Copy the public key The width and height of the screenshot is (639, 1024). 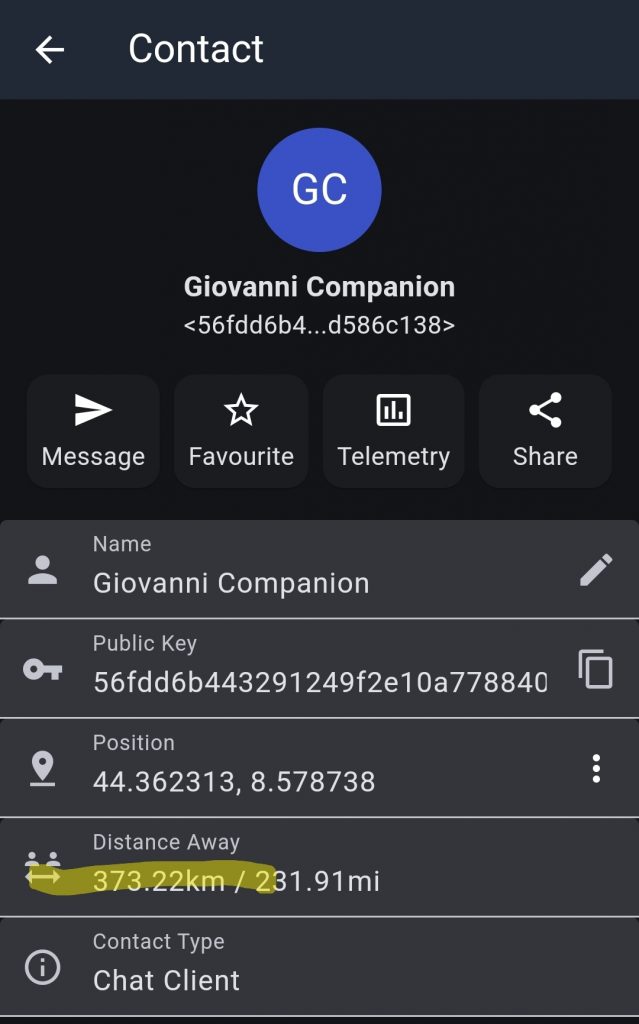point(596,669)
